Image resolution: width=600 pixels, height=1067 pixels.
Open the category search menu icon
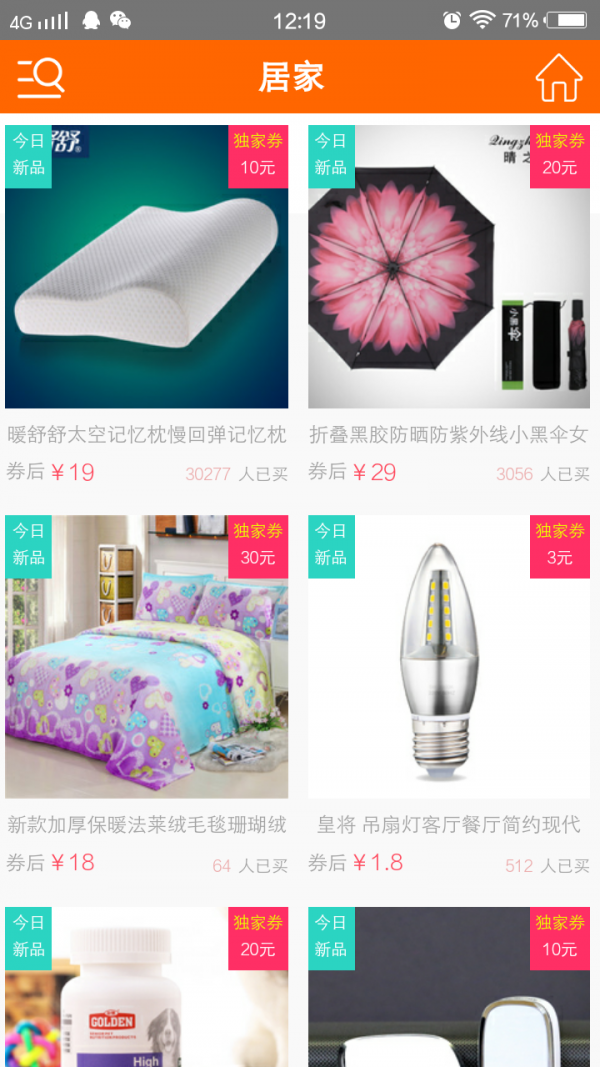[41, 77]
